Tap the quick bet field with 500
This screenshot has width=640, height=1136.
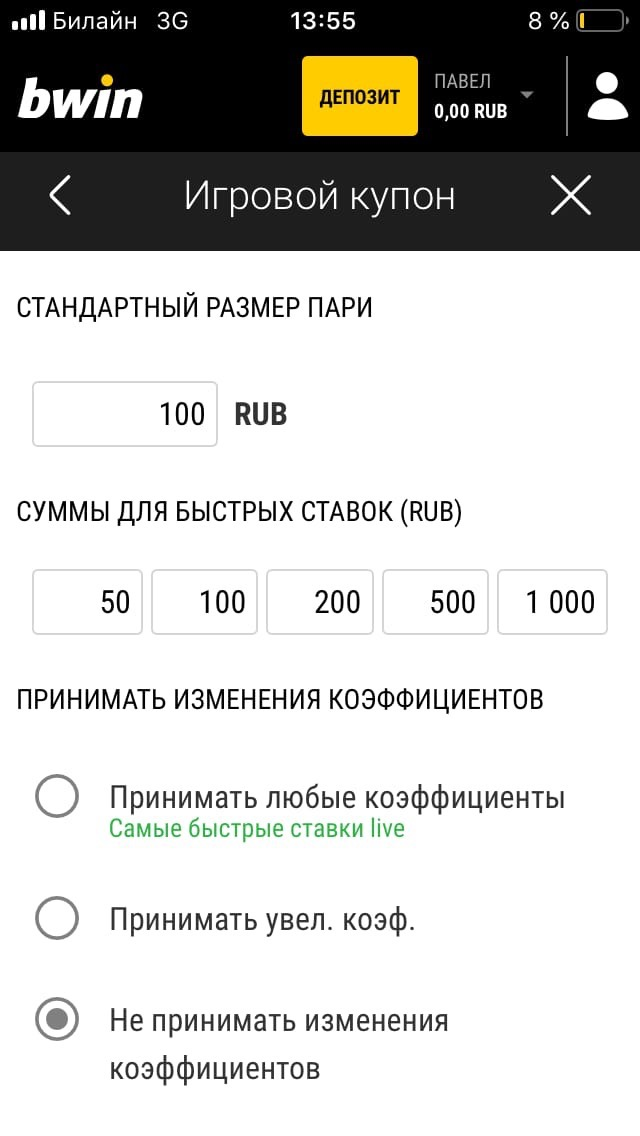pyautogui.click(x=436, y=602)
